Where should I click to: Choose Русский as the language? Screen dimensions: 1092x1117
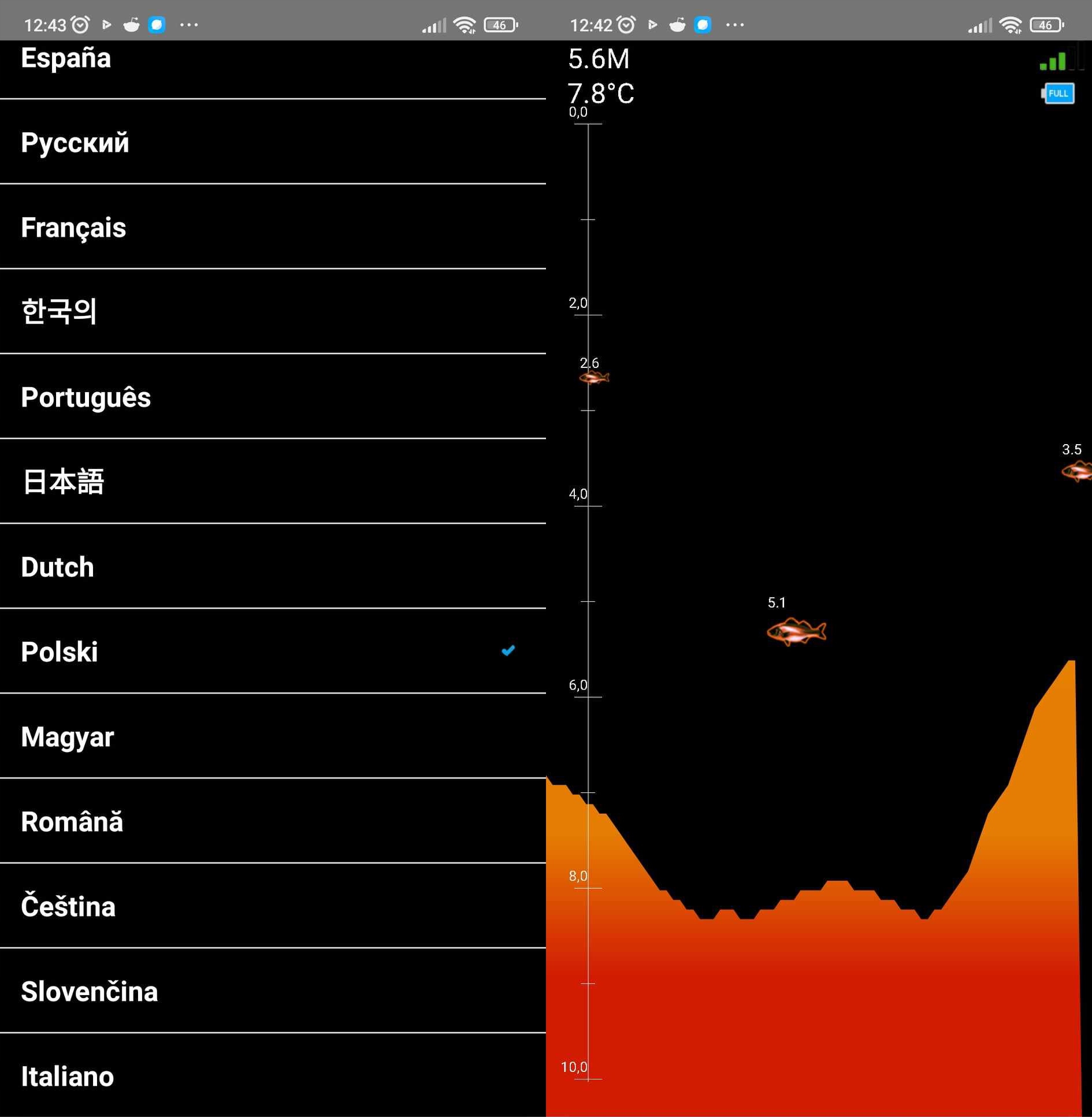click(x=75, y=143)
